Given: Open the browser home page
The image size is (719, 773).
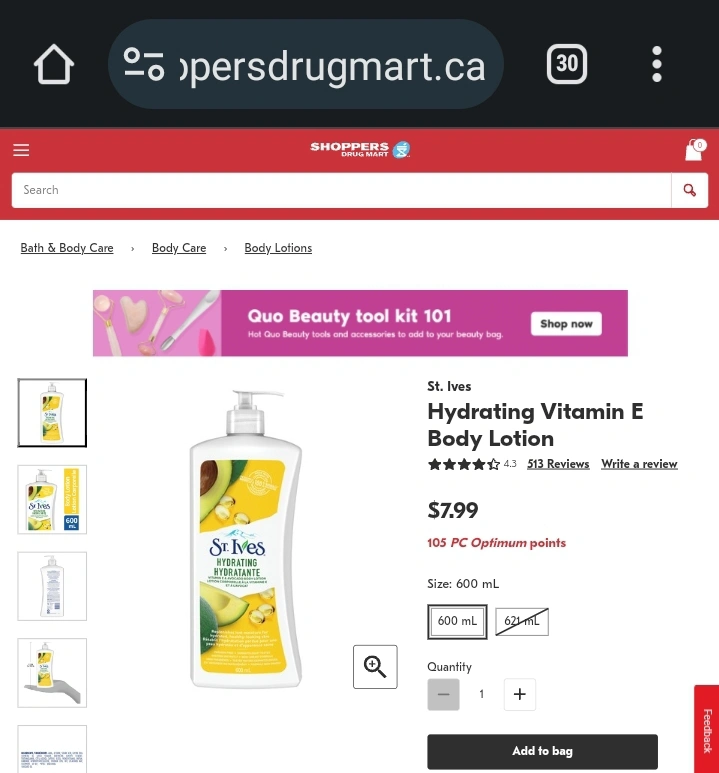Looking at the screenshot, I should click(x=54, y=65).
